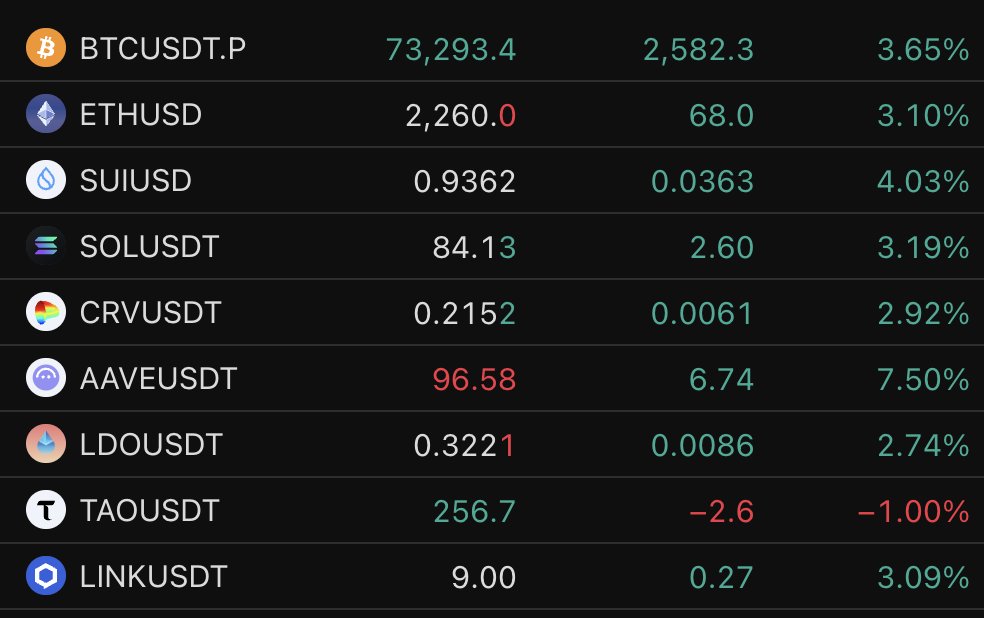Tap the CRVUSDT row
Image resolution: width=984 pixels, height=618 pixels.
point(150,313)
